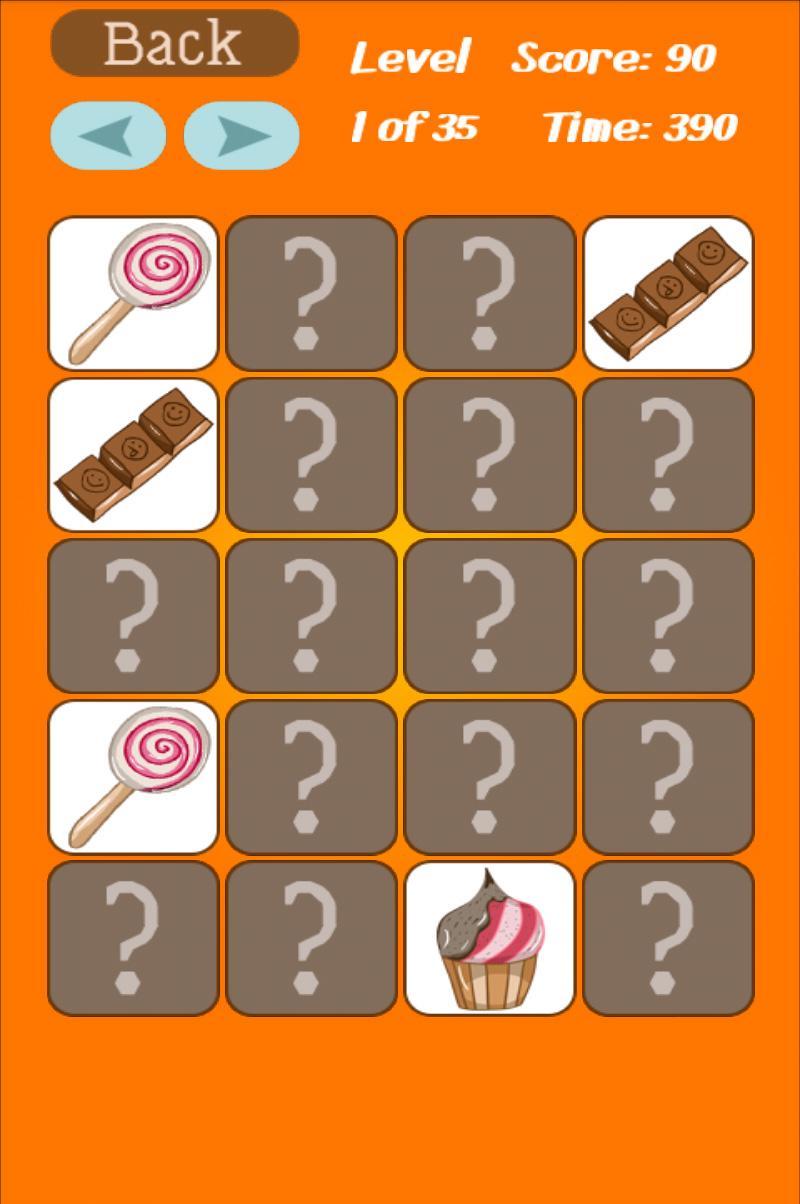Screen dimensions: 800x1204
Task: Advance to the next level with the right arrow
Action: pos(238,133)
